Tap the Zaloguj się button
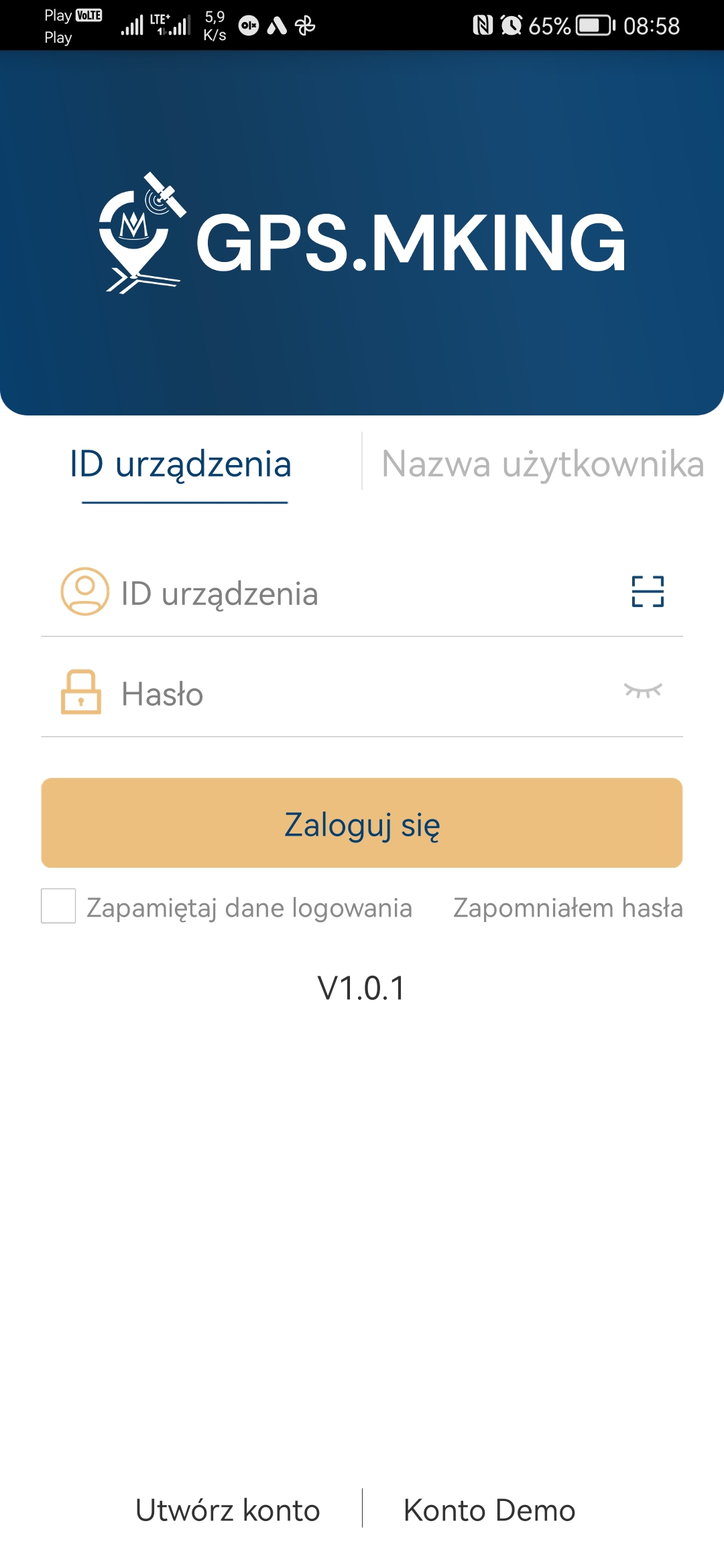 [x=362, y=824]
